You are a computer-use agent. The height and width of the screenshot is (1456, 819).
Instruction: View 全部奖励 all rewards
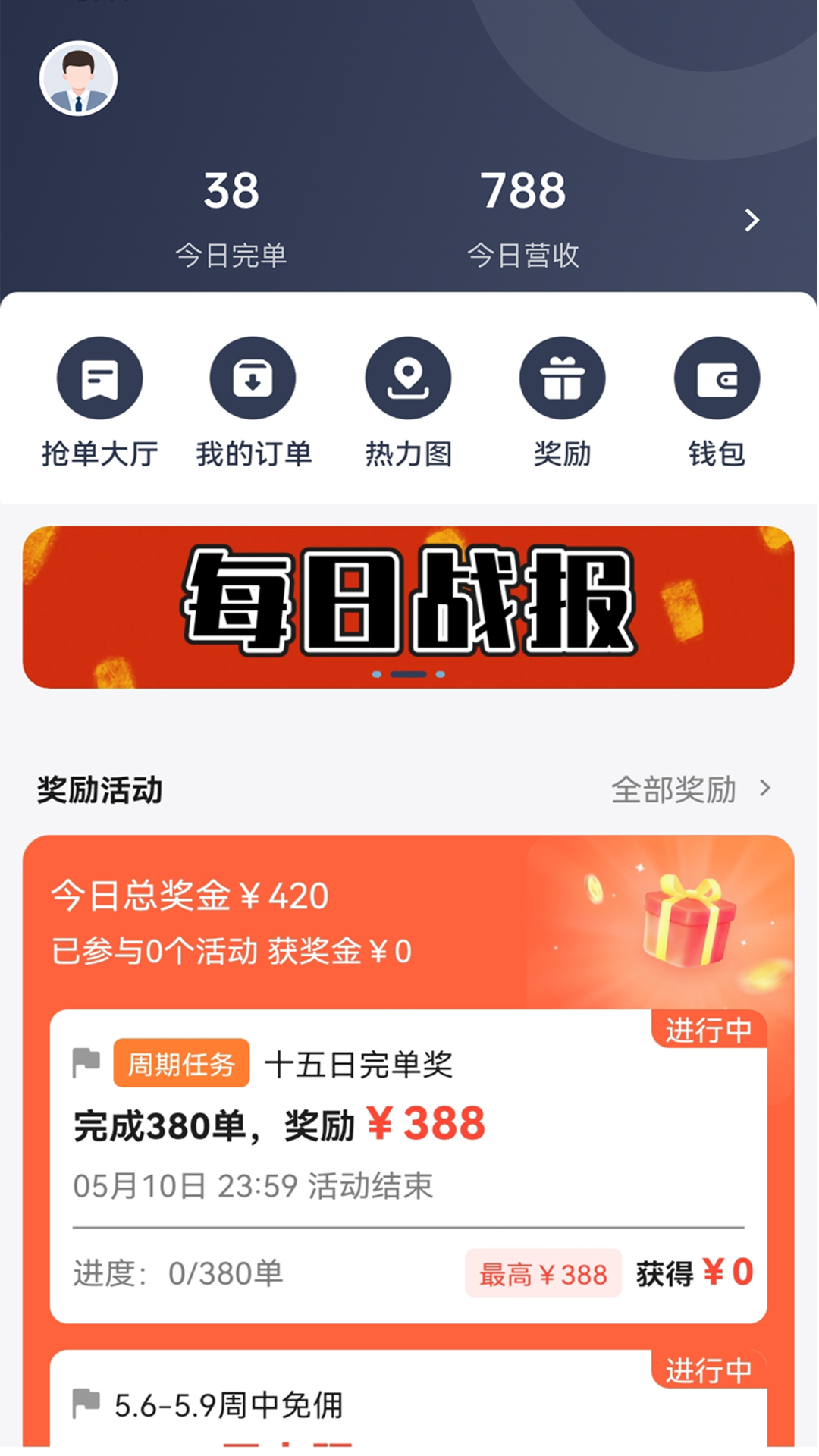coord(690,790)
